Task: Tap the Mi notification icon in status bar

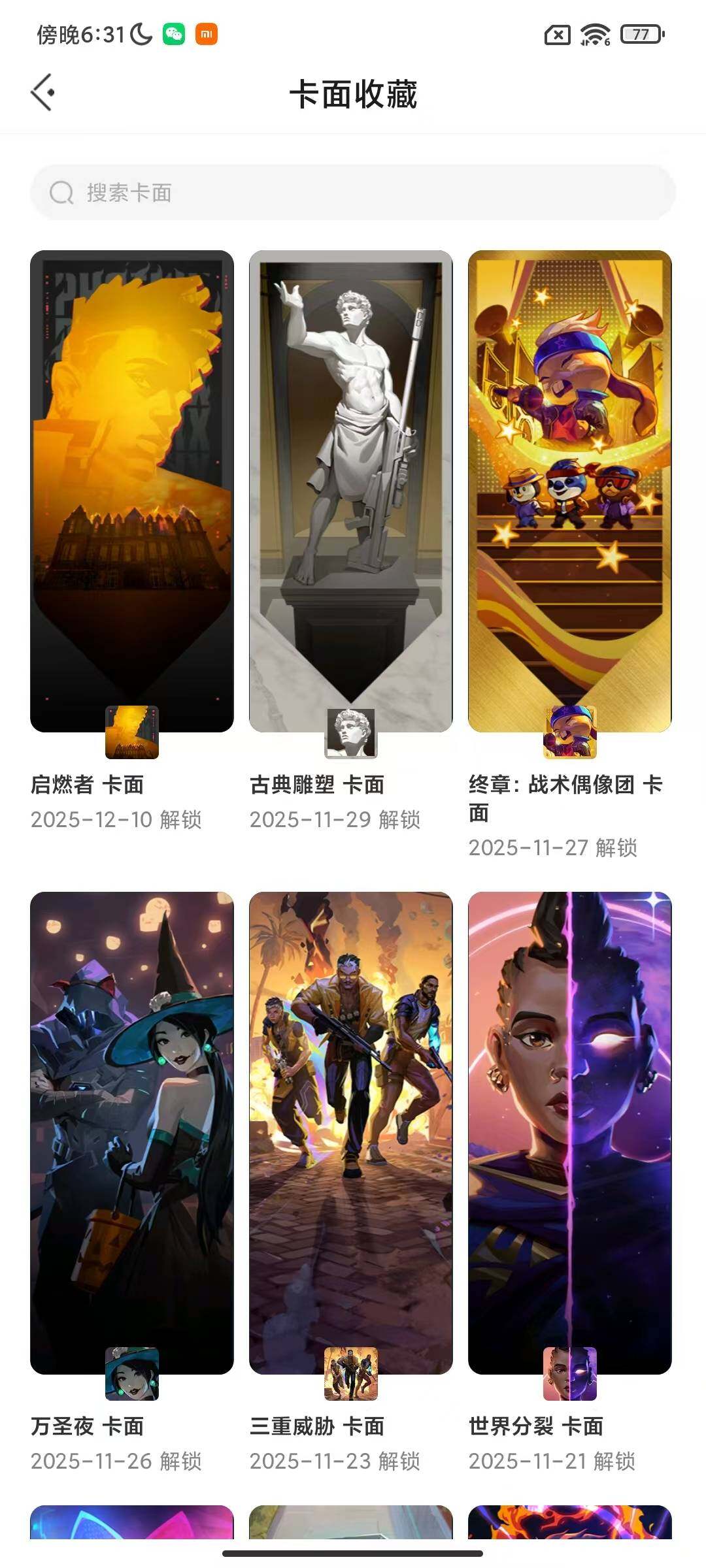Action: pyautogui.click(x=207, y=35)
